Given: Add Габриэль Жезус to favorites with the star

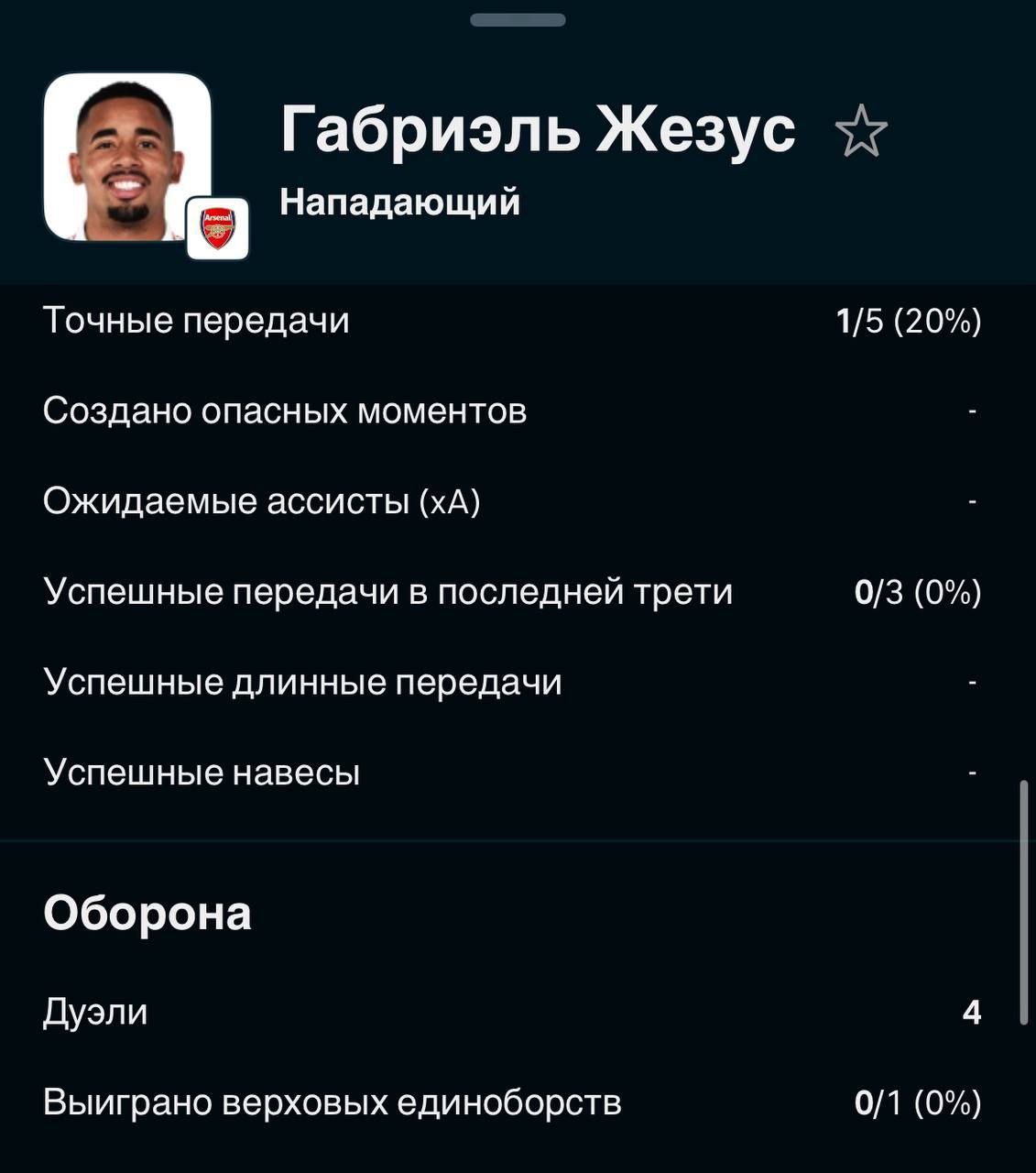Looking at the screenshot, I should [x=861, y=131].
